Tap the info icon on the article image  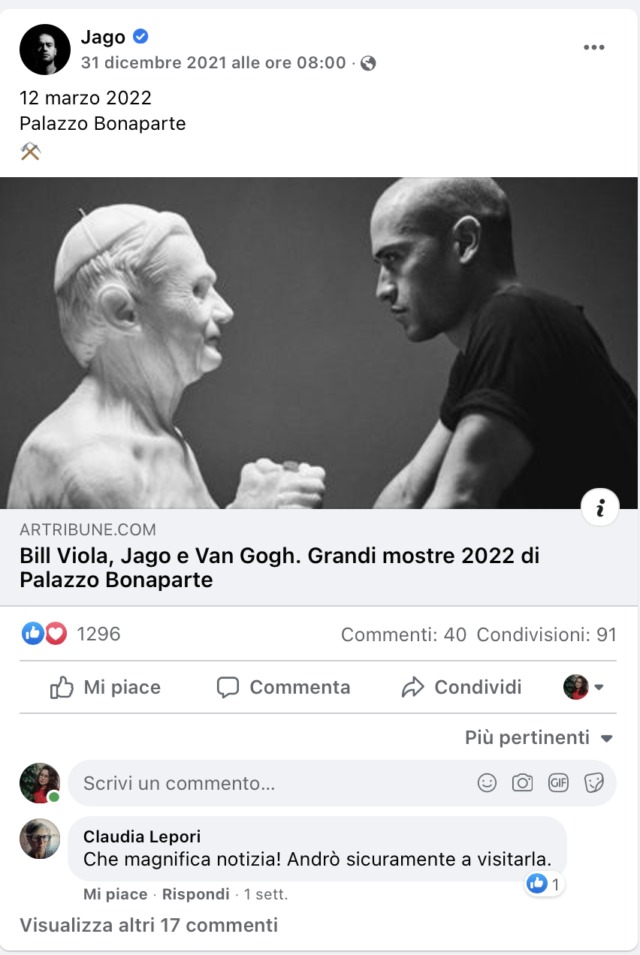(600, 509)
